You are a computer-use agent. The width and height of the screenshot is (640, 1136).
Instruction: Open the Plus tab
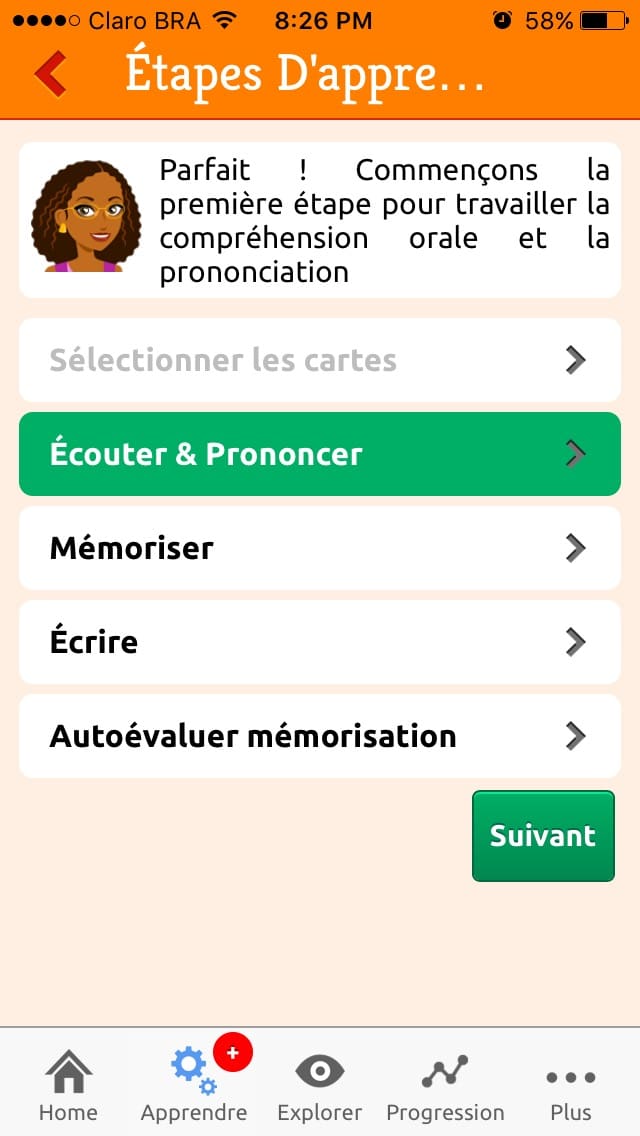(x=571, y=1086)
